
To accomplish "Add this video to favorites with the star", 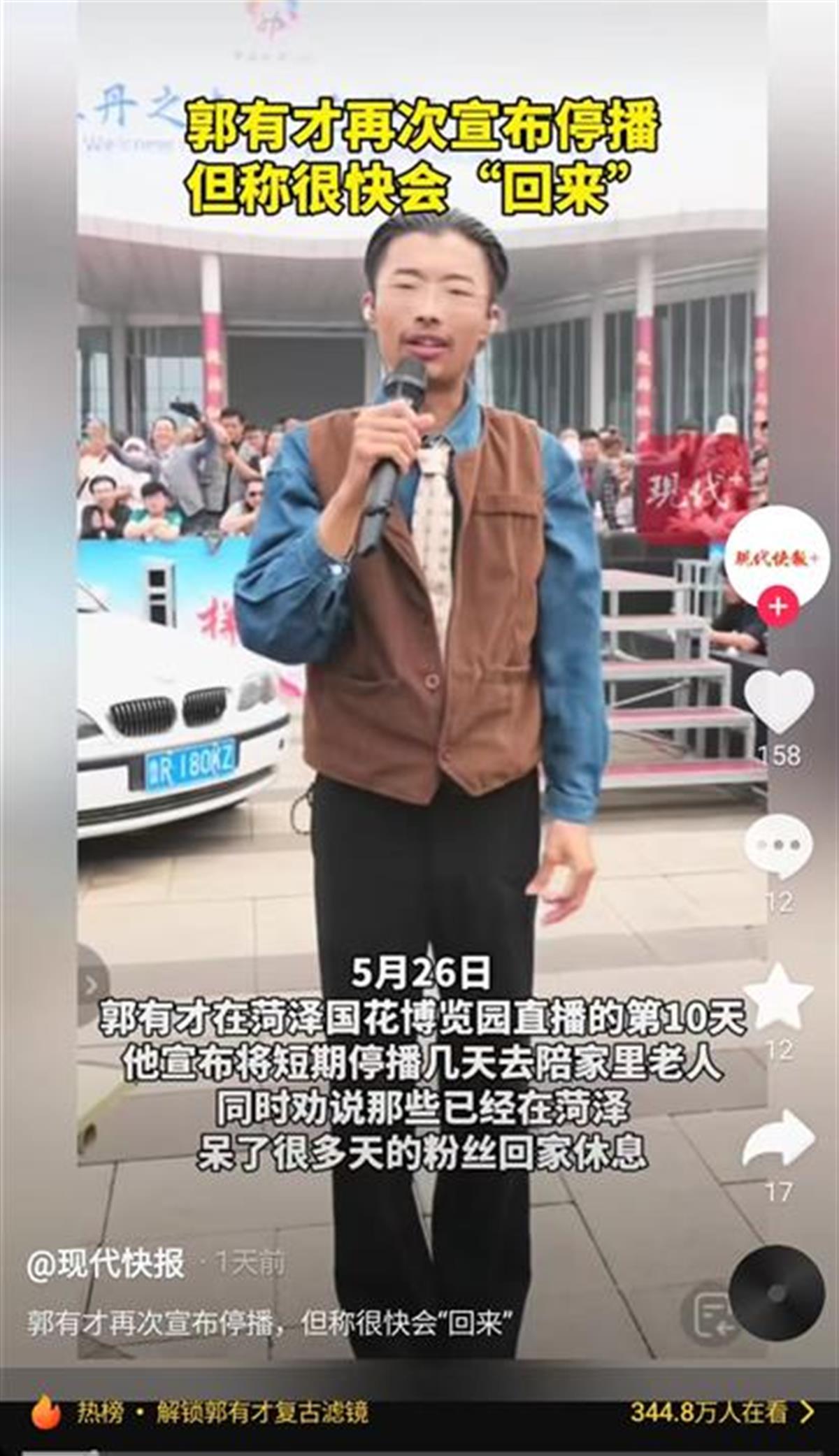I will pyautogui.click(x=779, y=996).
